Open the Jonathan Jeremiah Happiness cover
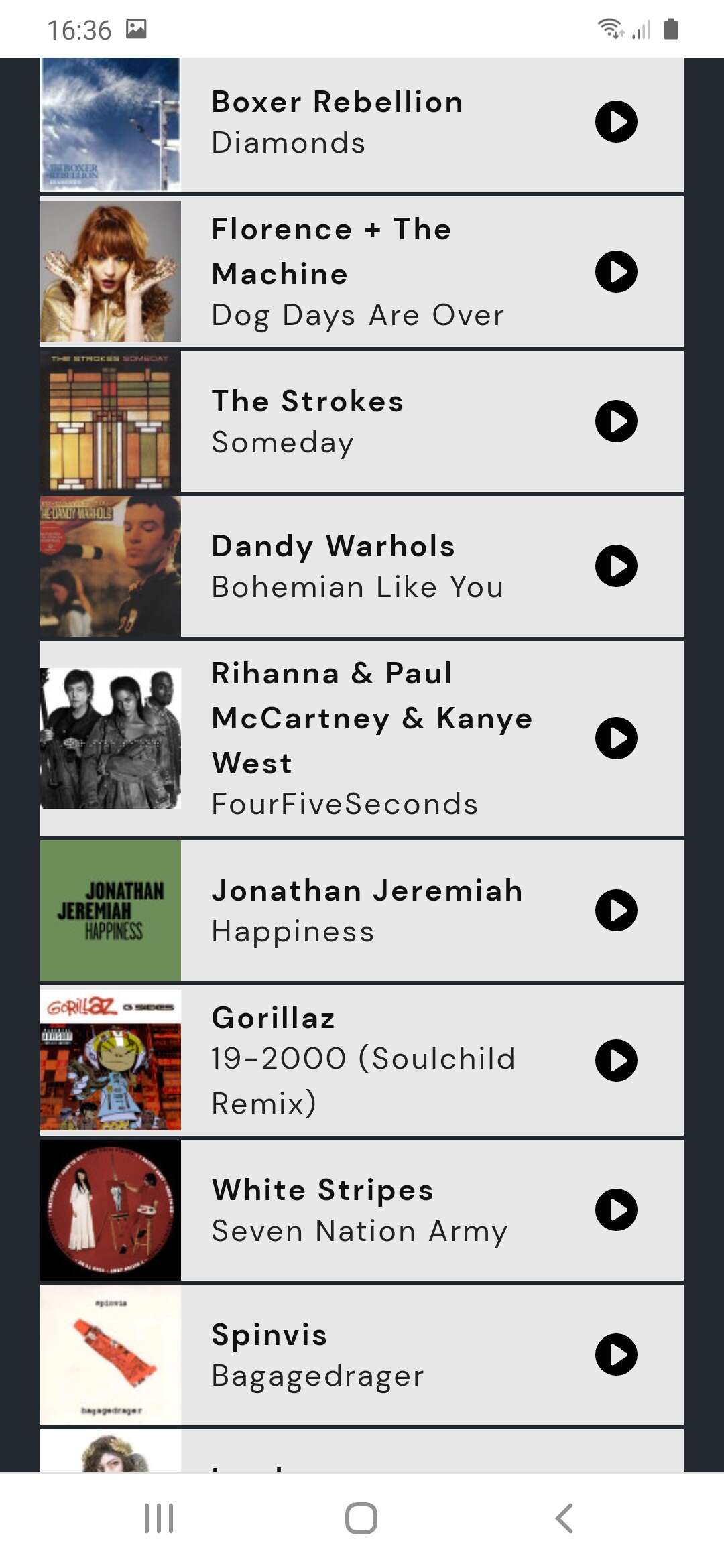724x1568 pixels. [x=111, y=911]
